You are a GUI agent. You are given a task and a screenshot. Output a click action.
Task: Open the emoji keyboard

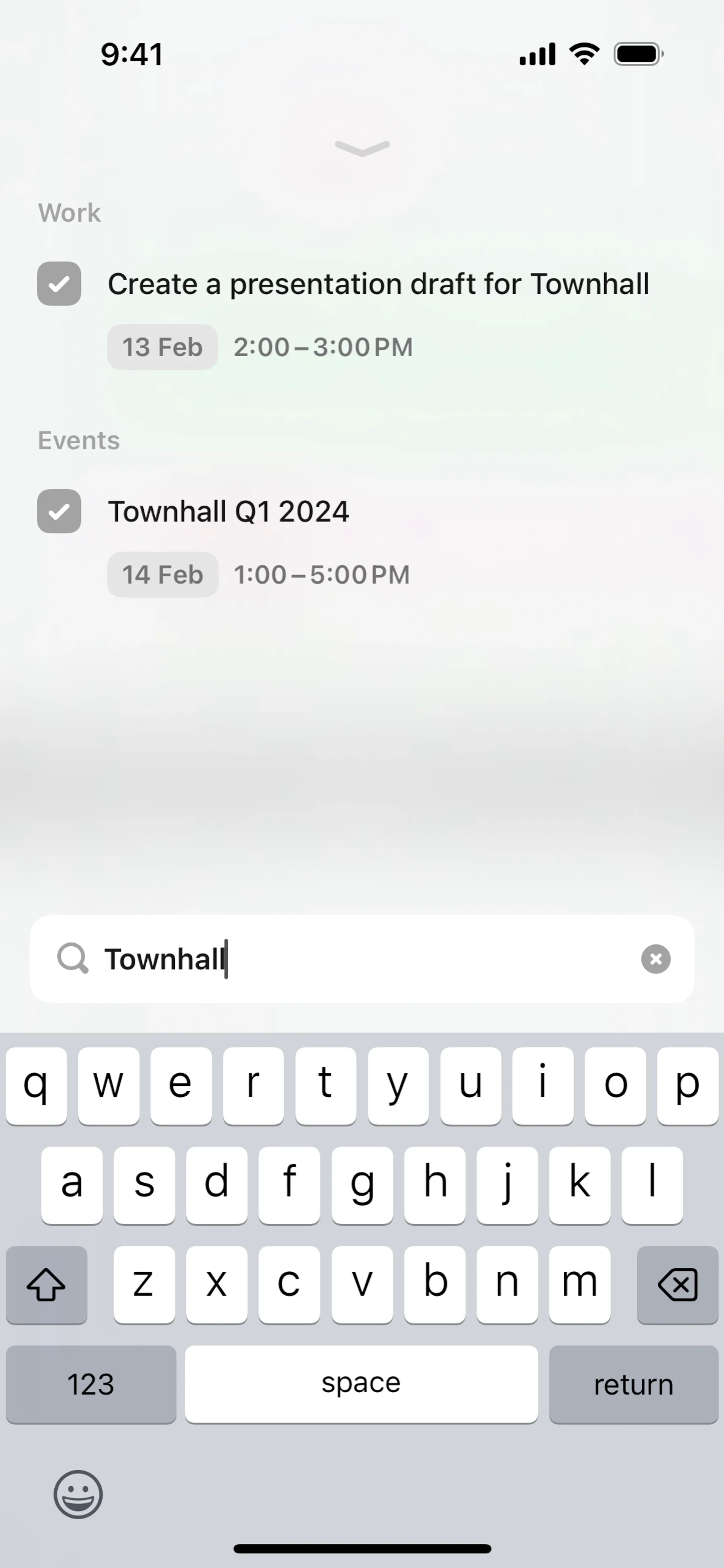pos(78,1494)
